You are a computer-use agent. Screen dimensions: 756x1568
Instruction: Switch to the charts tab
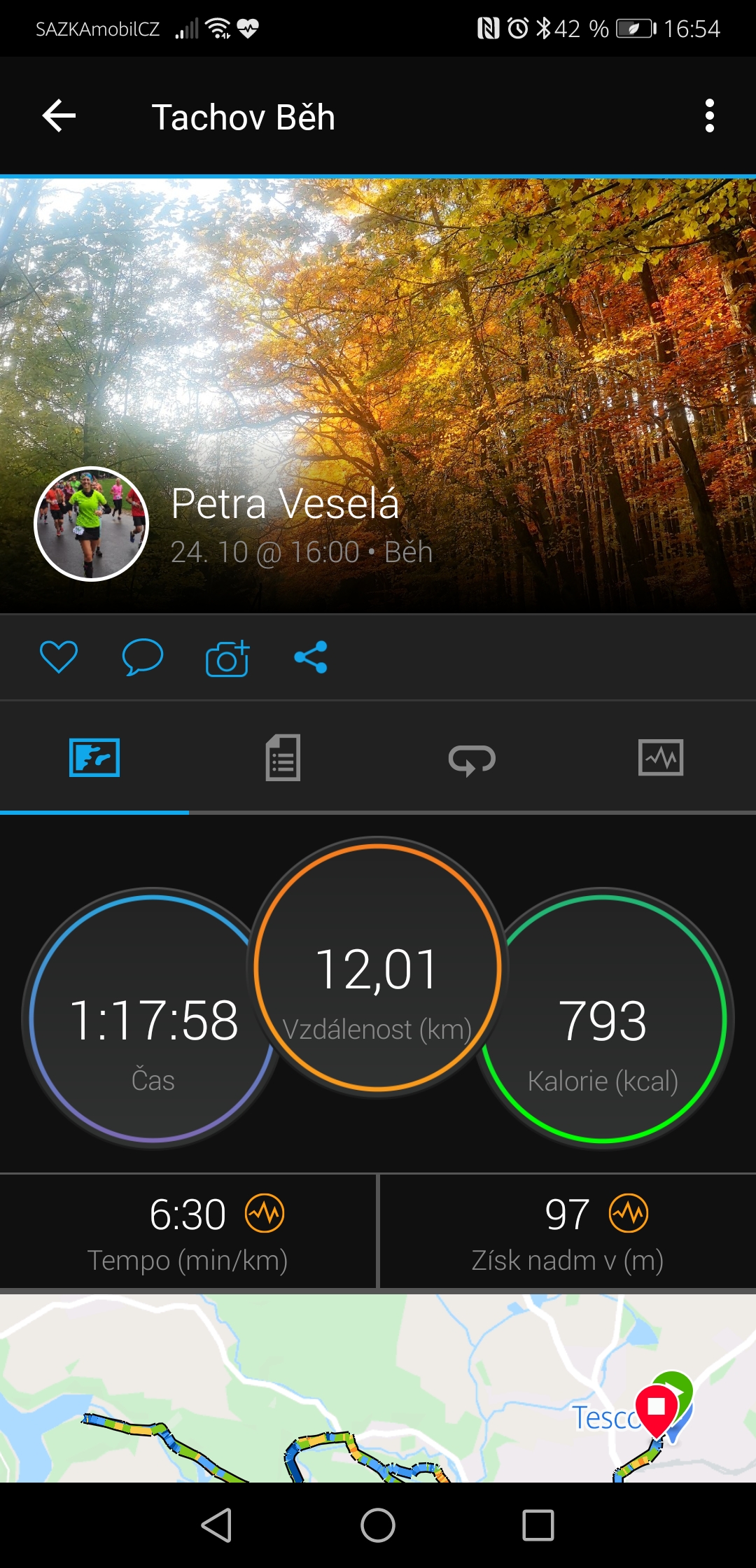(661, 757)
